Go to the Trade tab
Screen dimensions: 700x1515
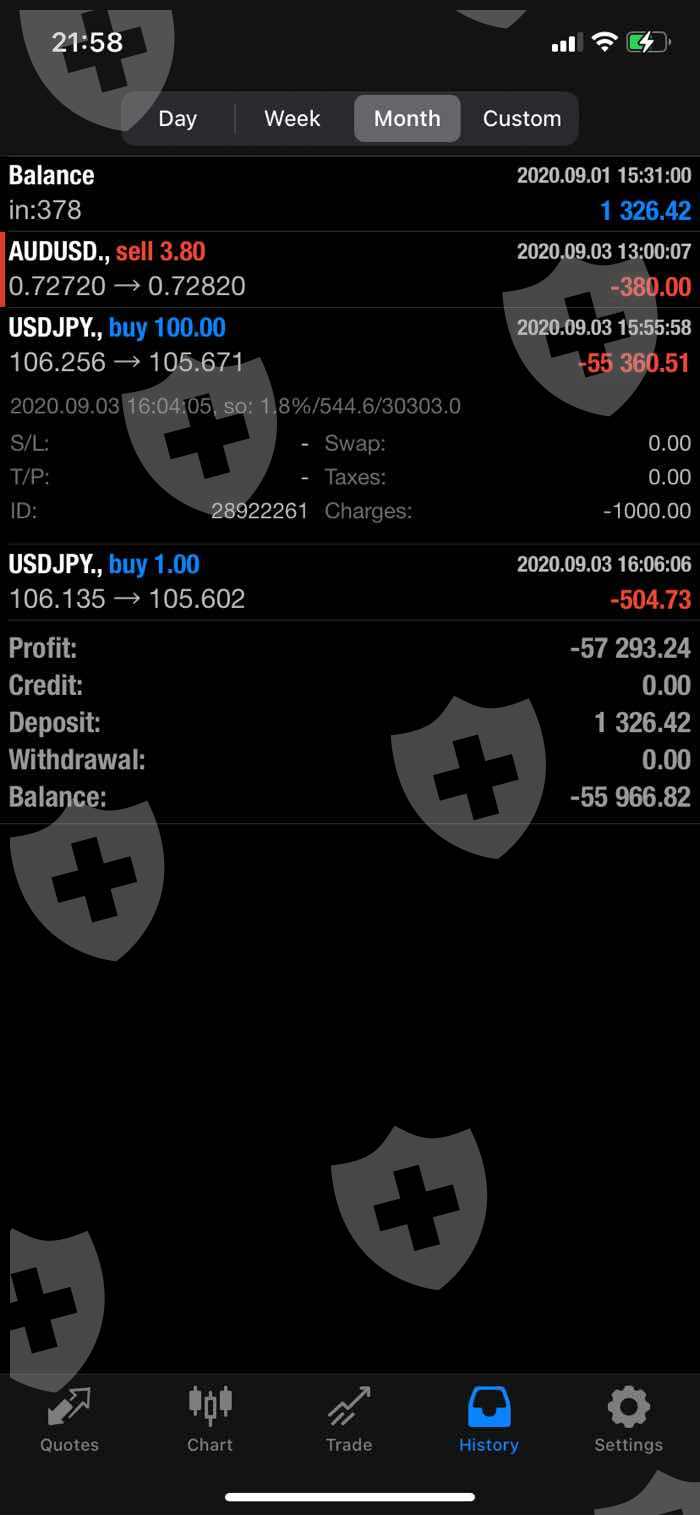tap(349, 1419)
